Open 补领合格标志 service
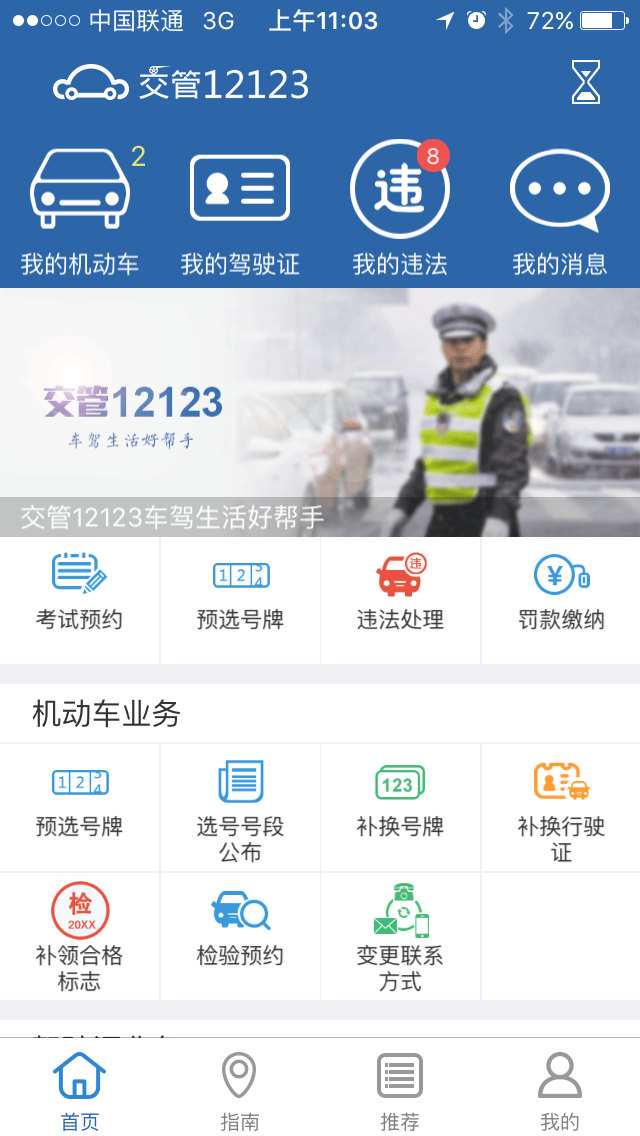 click(x=80, y=938)
